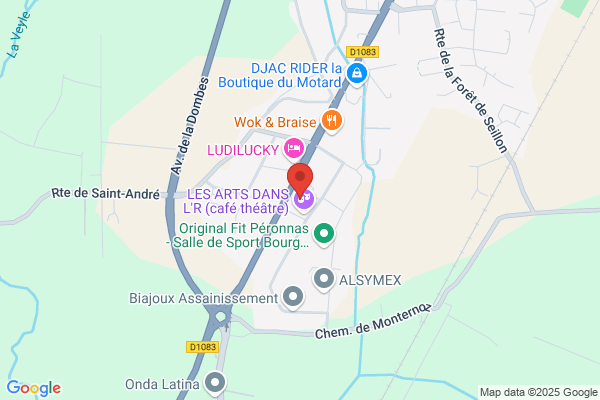The image size is (600, 400).
Task: Open the DJAC RIDER la Boutique du Motard marker
Action: tap(357, 73)
